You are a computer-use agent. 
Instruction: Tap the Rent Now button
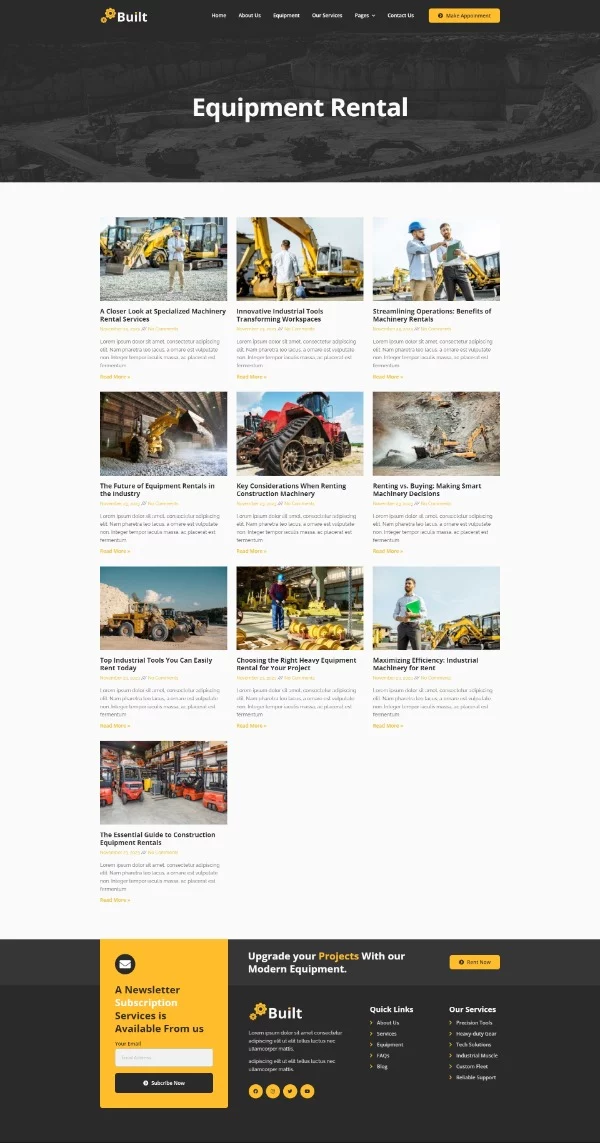pyautogui.click(x=474, y=962)
